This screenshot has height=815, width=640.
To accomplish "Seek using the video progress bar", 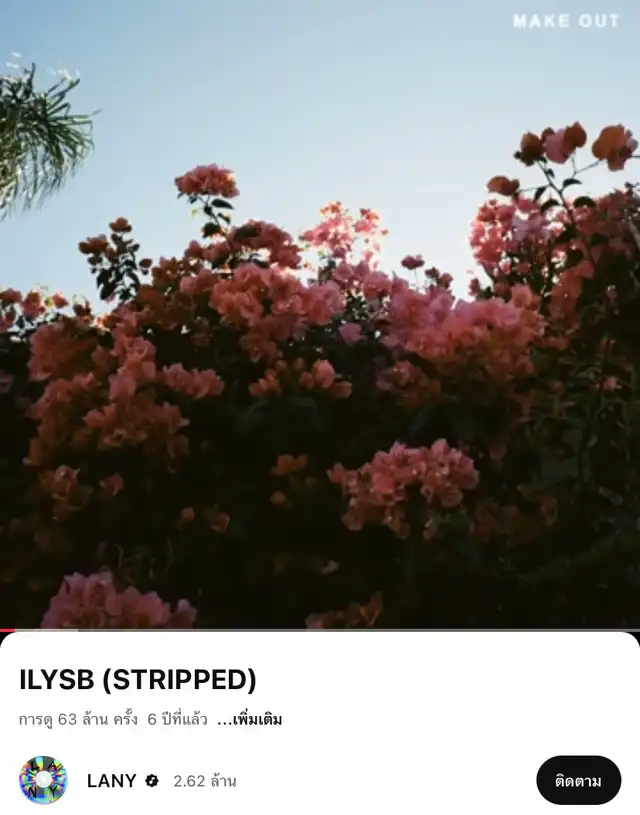I will [x=320, y=630].
